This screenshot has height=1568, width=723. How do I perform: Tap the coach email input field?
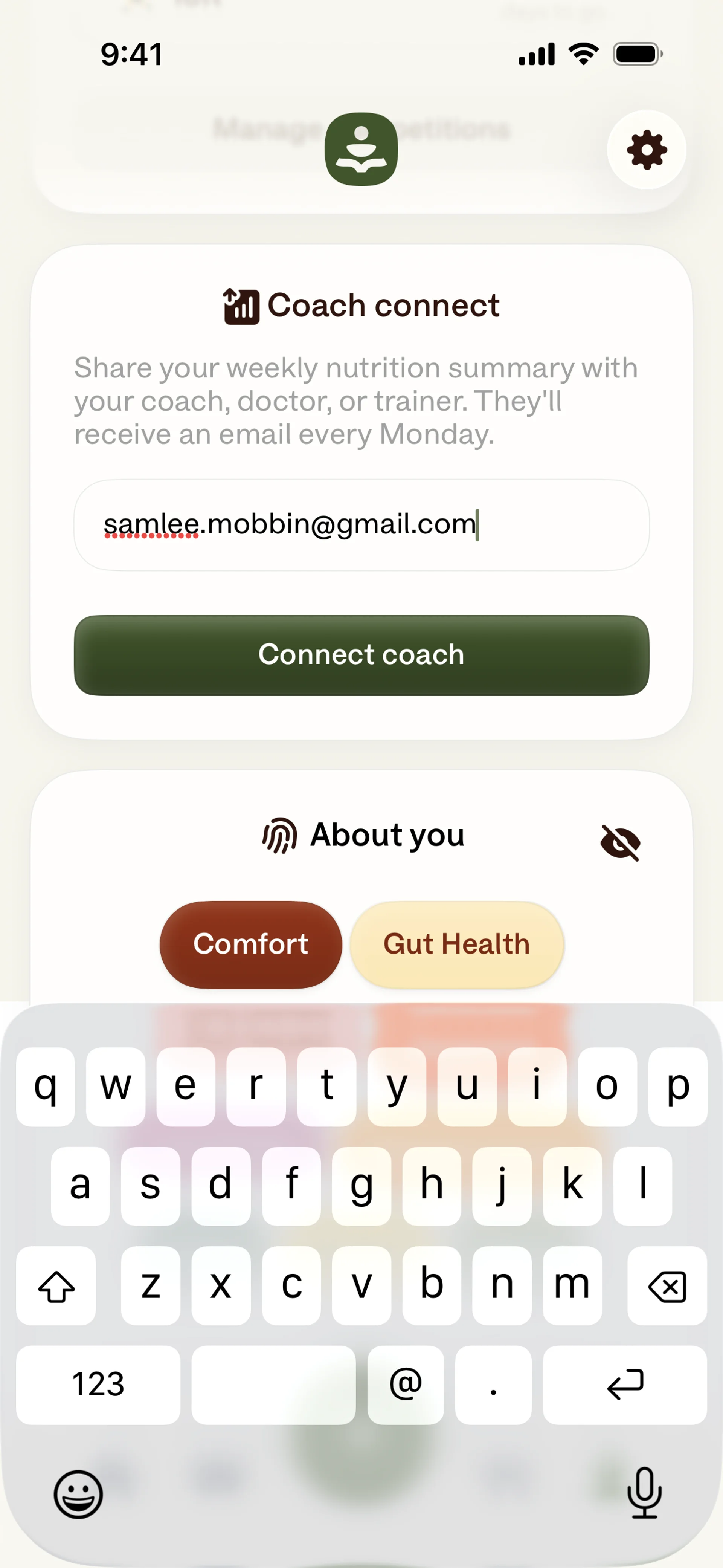pos(361,525)
